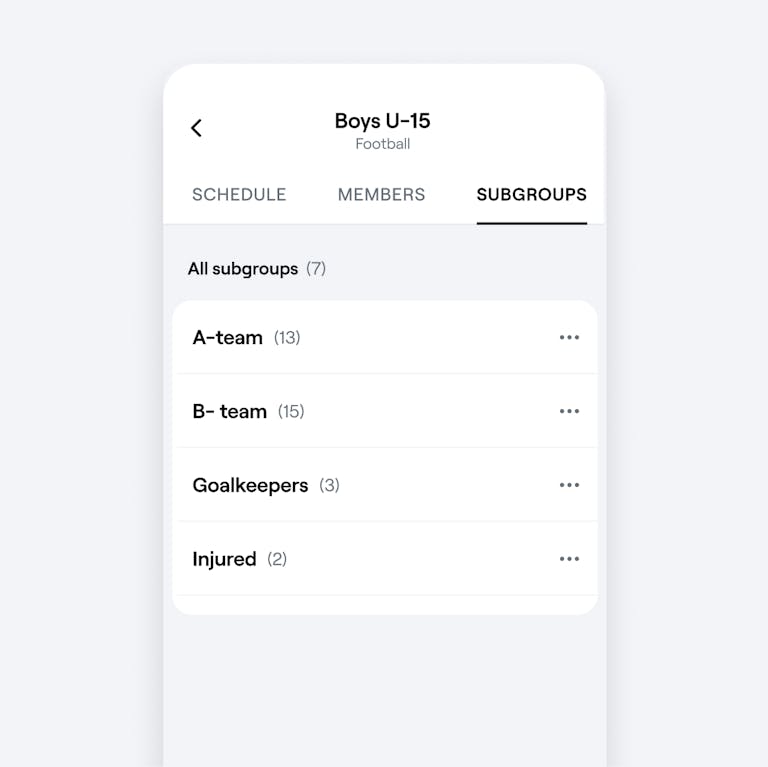Open the B- team subgroup
The height and width of the screenshot is (767, 768).
(x=230, y=412)
